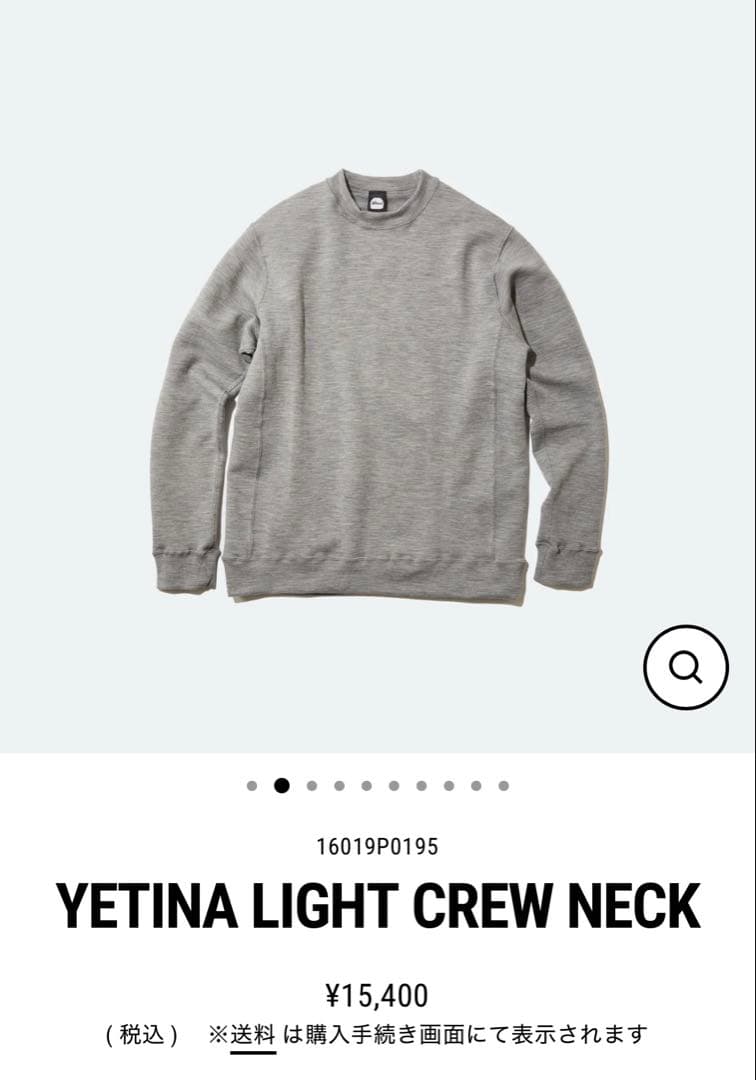756x1080 pixels.
Task: Jump to the first image via carousel dot
Action: (x=252, y=786)
